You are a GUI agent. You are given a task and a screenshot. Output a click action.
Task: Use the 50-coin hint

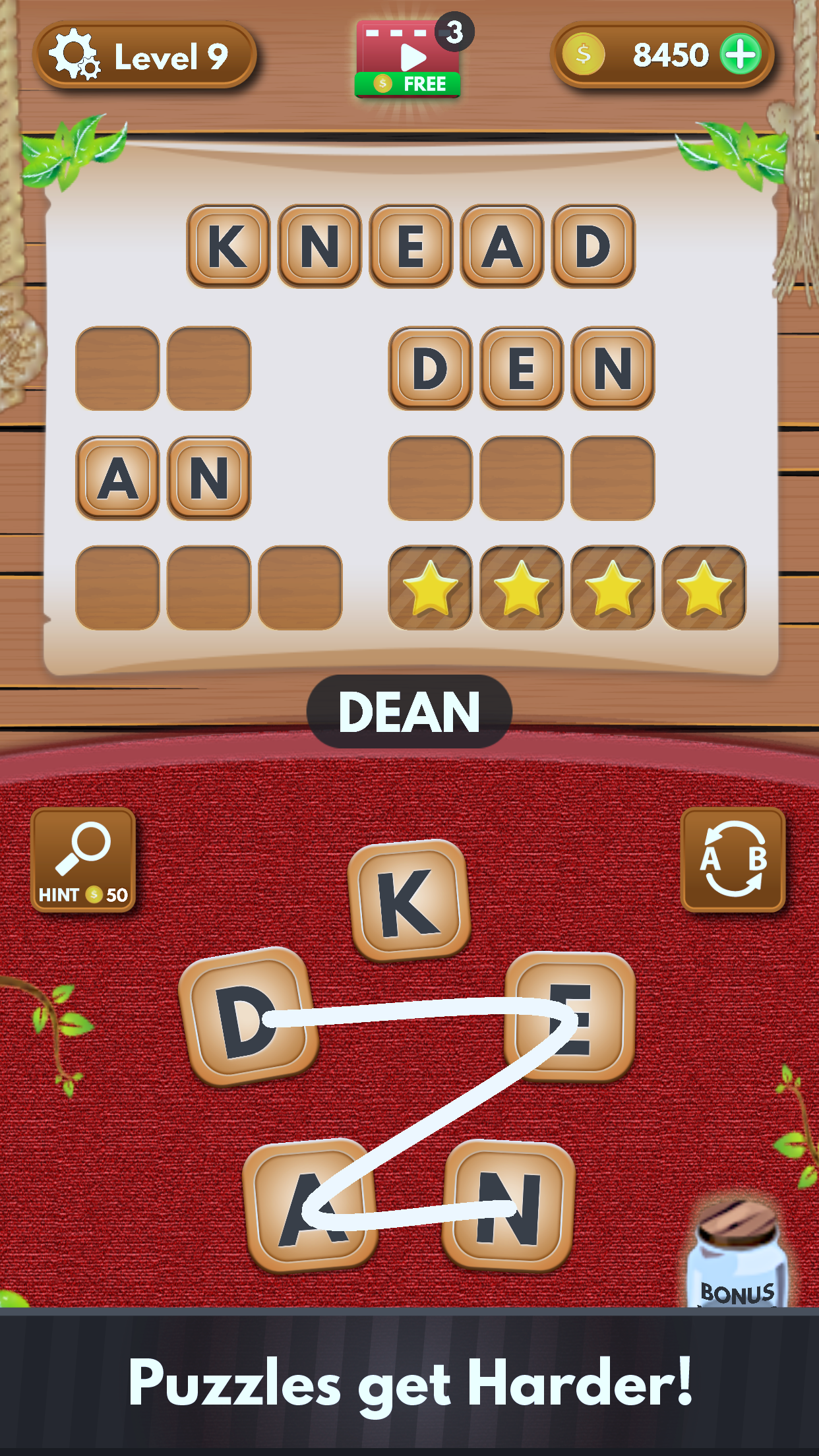point(83,860)
